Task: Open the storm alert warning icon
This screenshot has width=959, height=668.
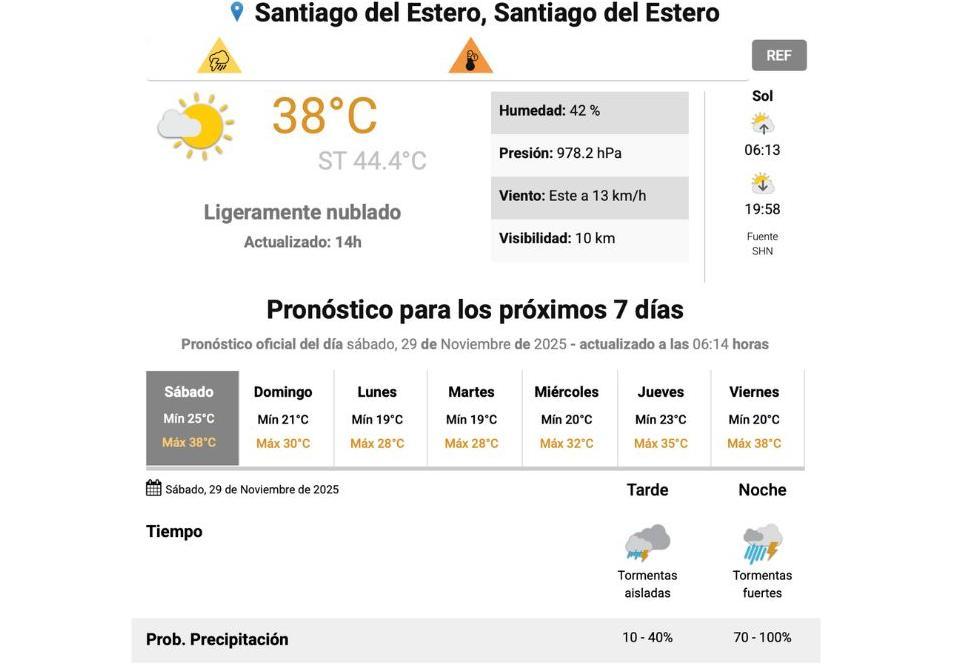Action: 219,57
